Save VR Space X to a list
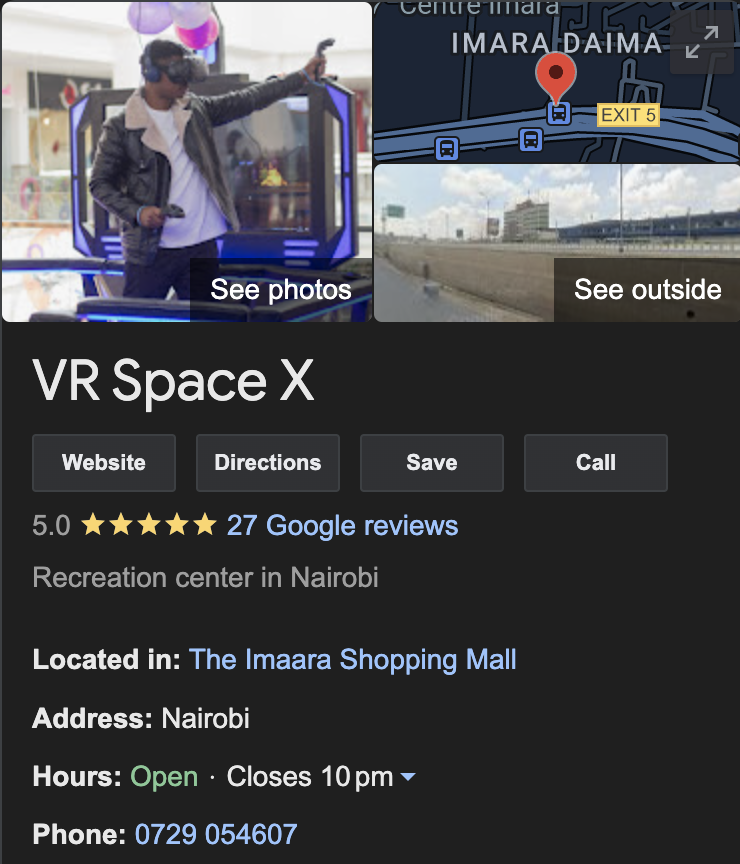The width and height of the screenshot is (740, 864). pyautogui.click(x=432, y=463)
